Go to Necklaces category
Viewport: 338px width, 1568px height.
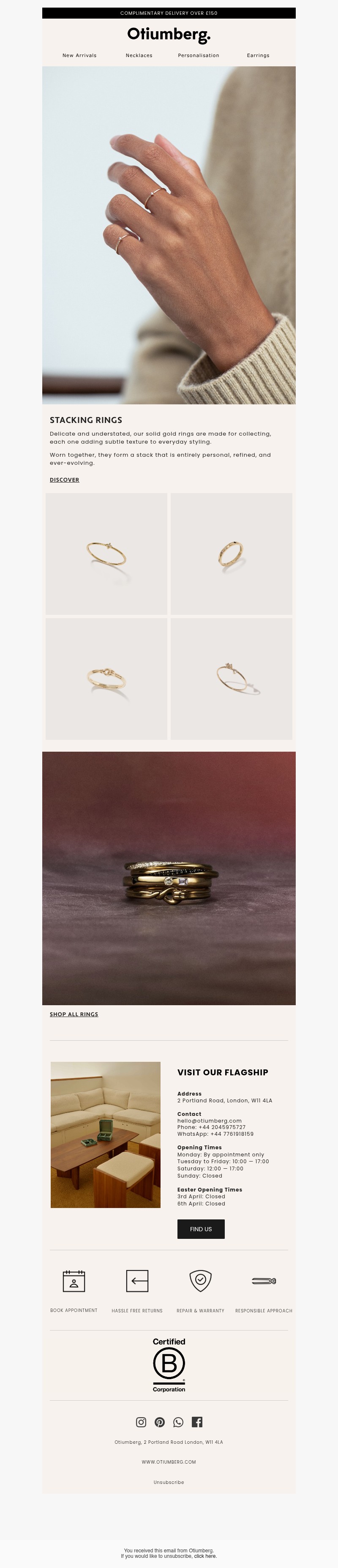[139, 55]
